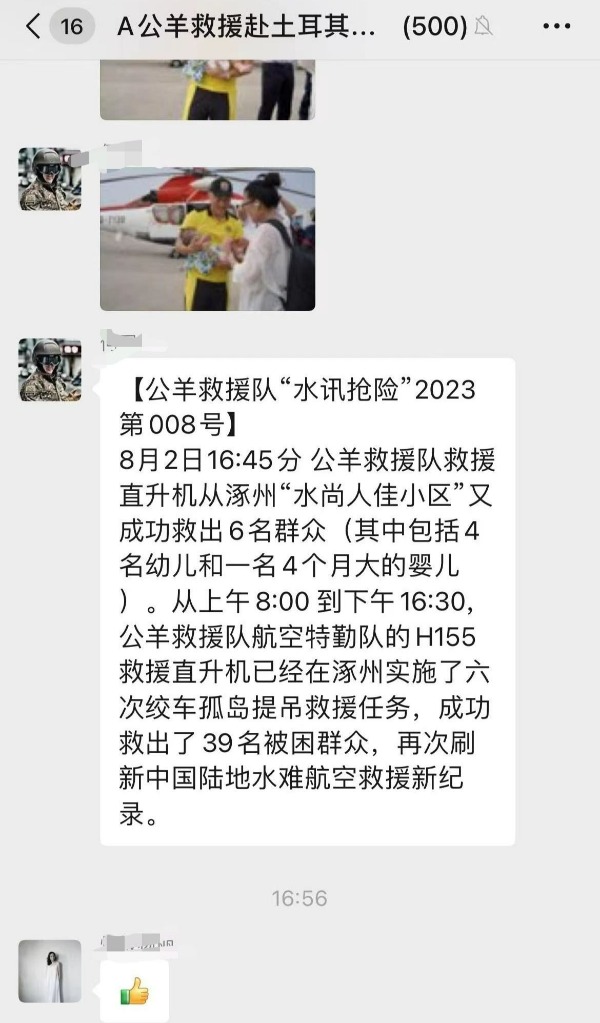Open the group chat overflow menu
Image resolution: width=600 pixels, height=1023 pixels.
(556, 27)
